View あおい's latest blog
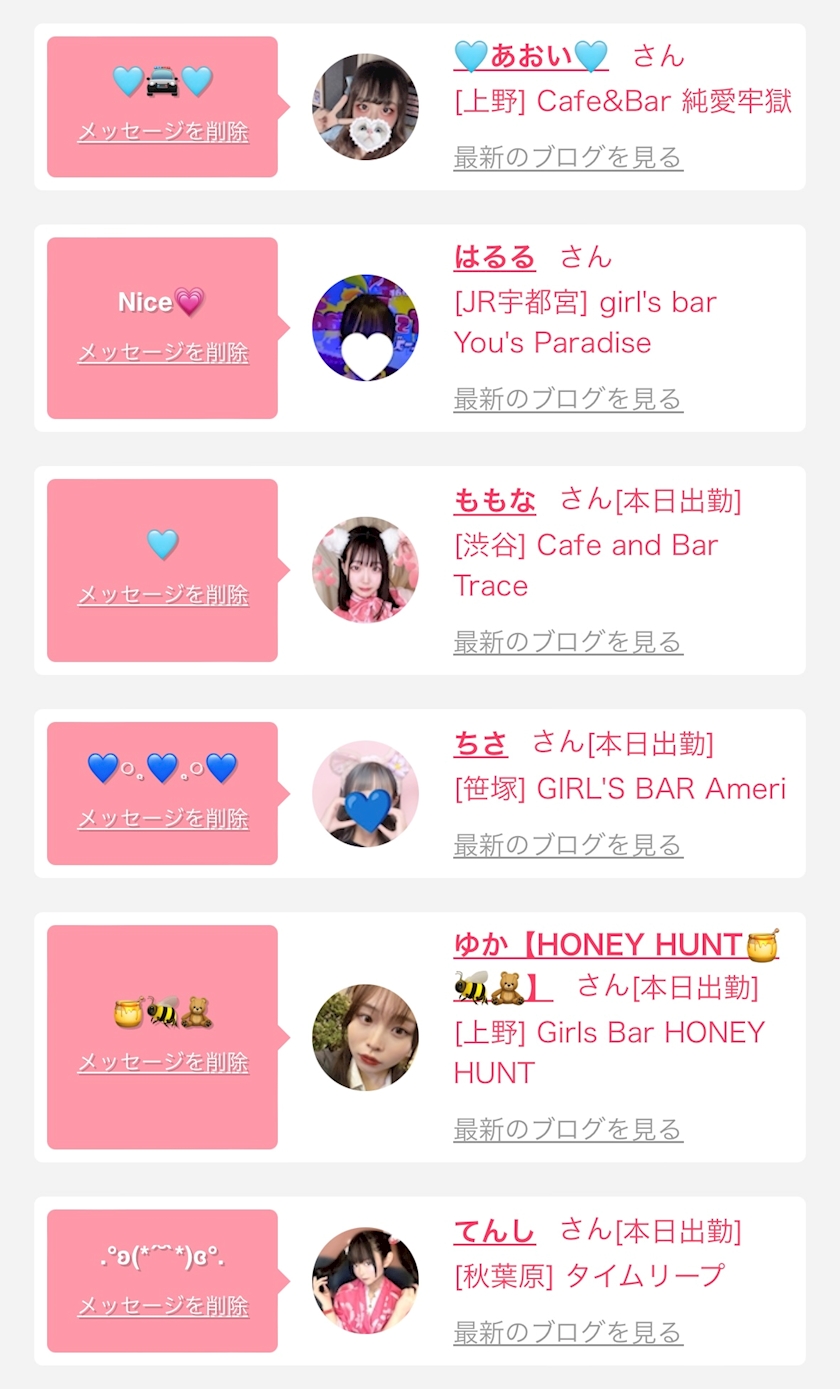The height and width of the screenshot is (1389, 840). [x=568, y=157]
